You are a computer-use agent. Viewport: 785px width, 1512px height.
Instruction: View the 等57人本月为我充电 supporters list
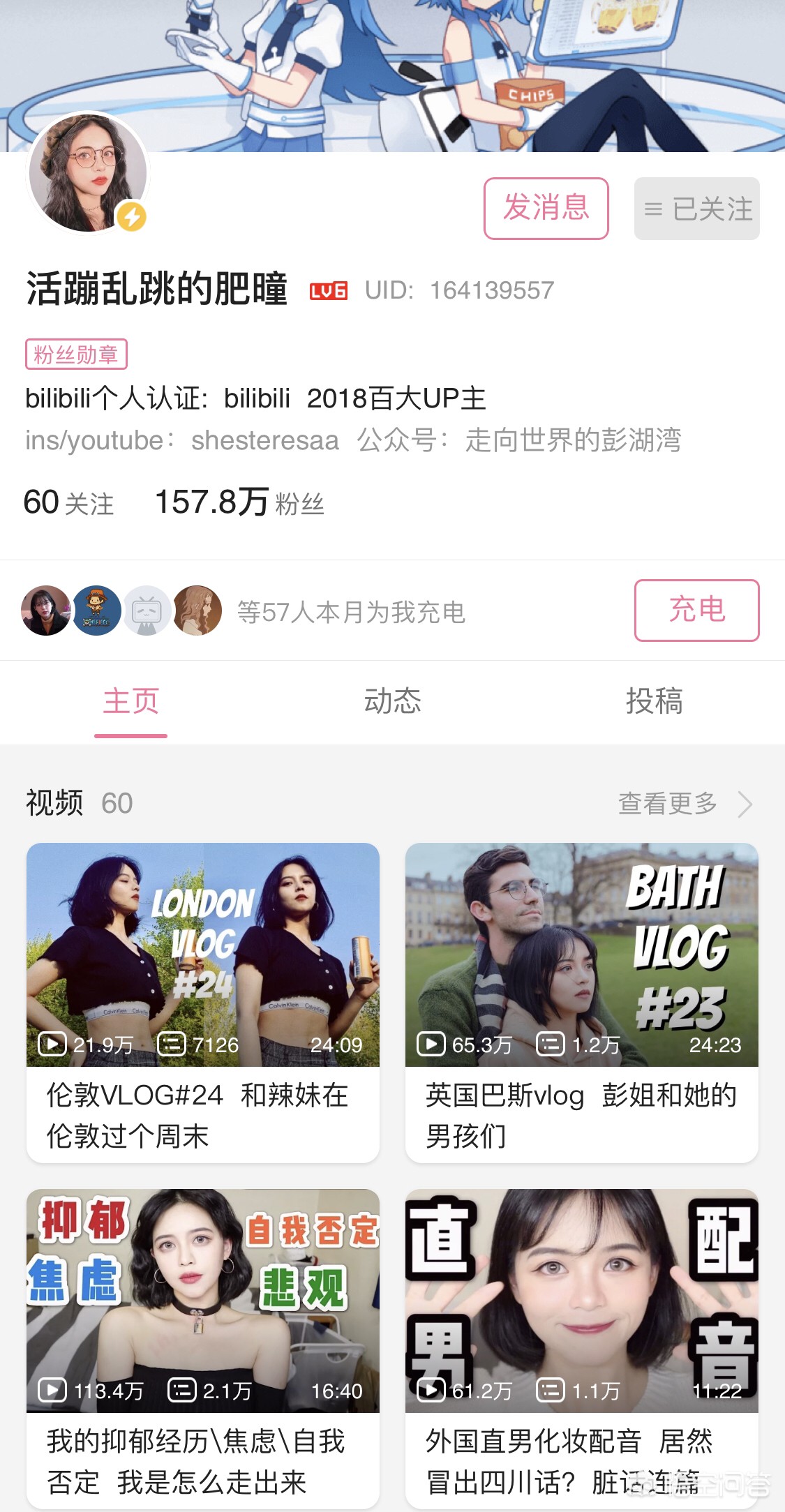[351, 612]
